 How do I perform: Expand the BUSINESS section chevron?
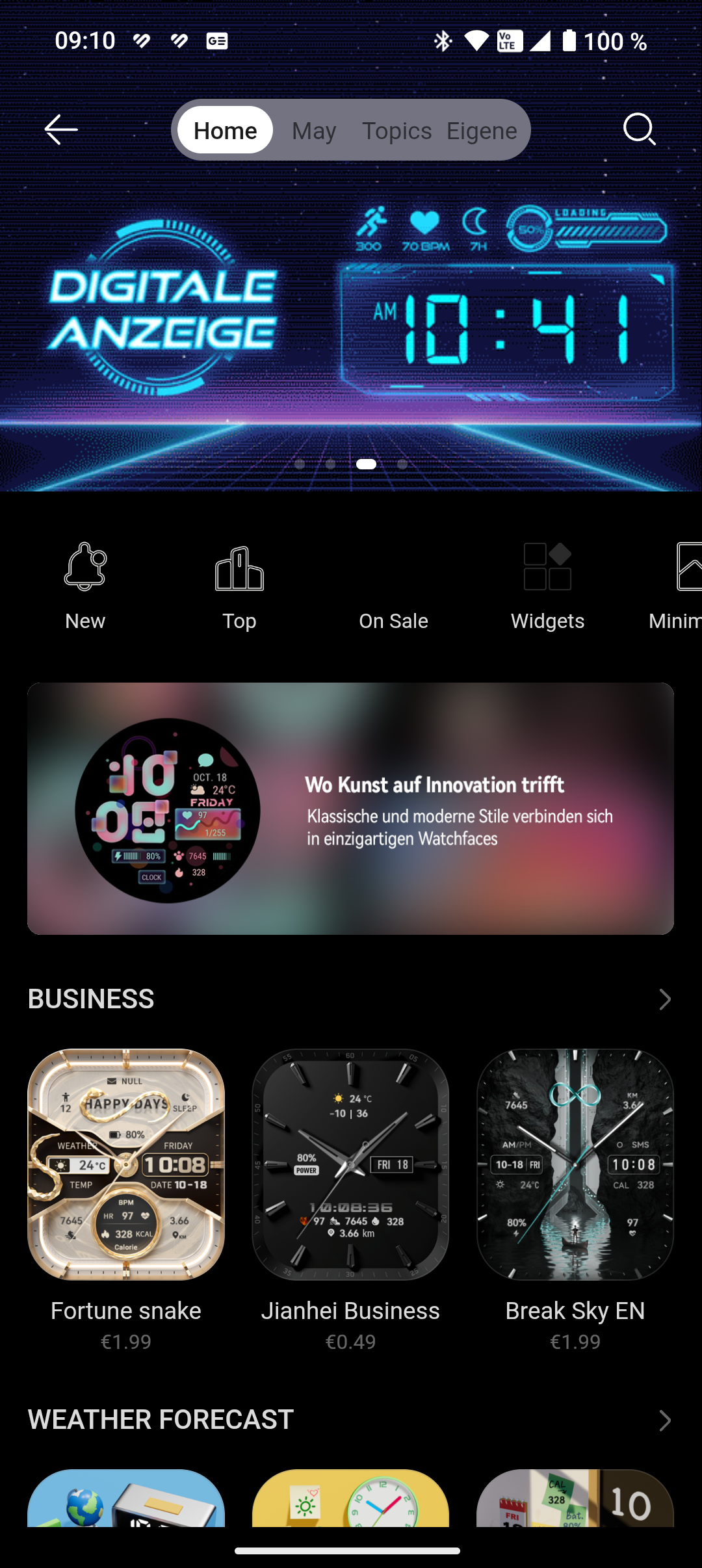(664, 999)
